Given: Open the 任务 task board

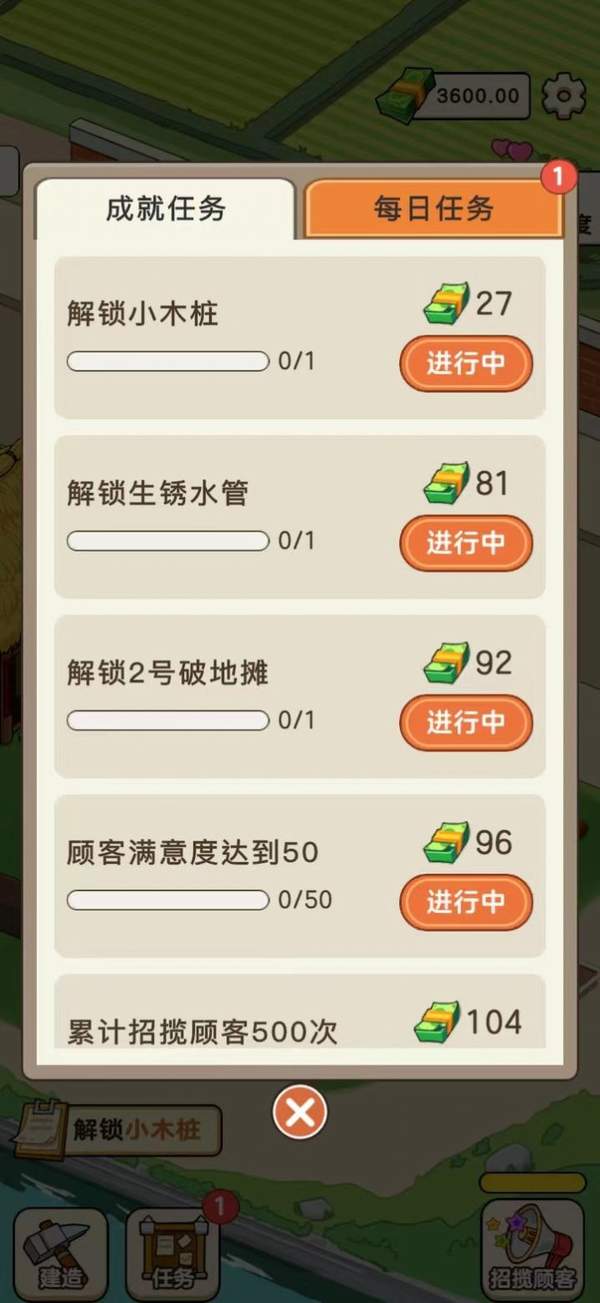Looking at the screenshot, I should coord(172,1250).
